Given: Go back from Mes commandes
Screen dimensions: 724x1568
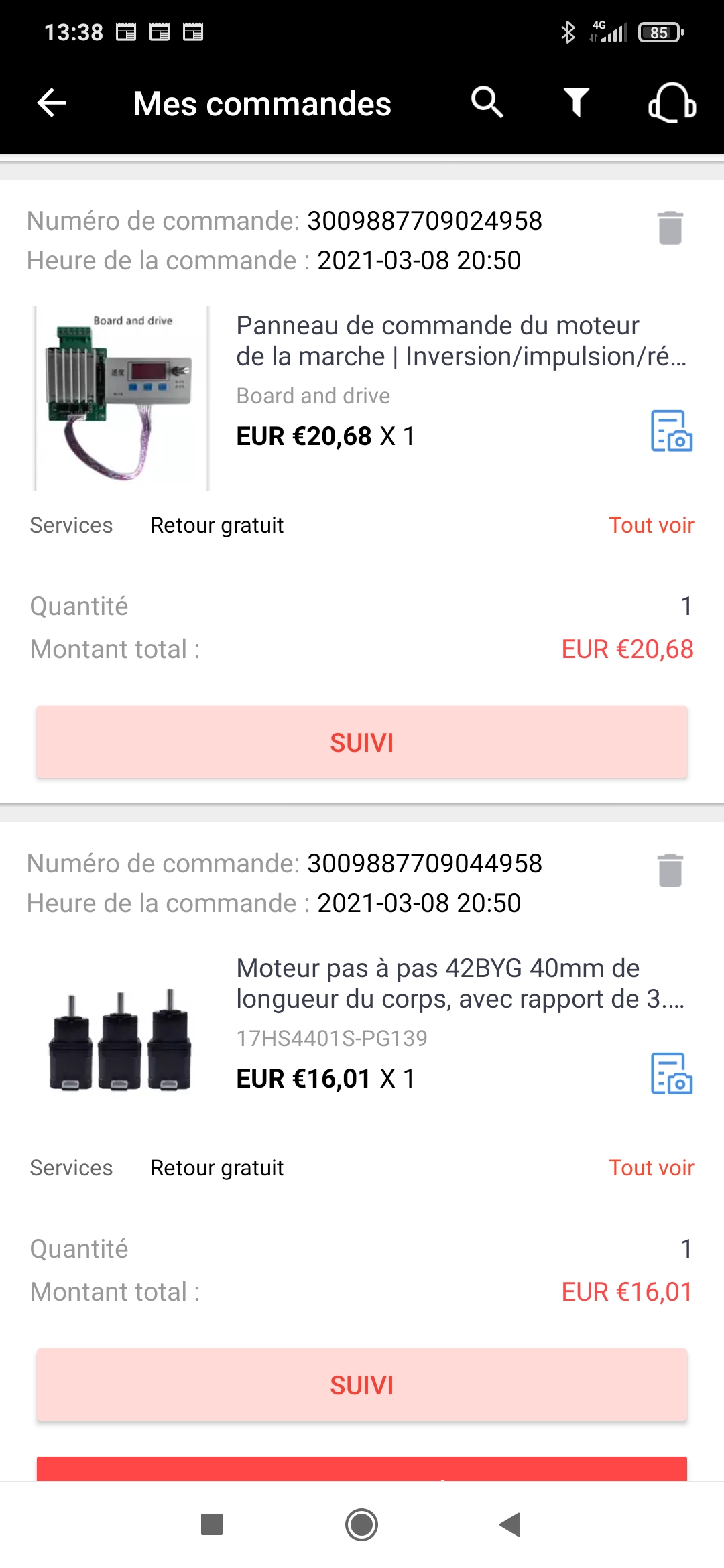Looking at the screenshot, I should pyautogui.click(x=52, y=103).
